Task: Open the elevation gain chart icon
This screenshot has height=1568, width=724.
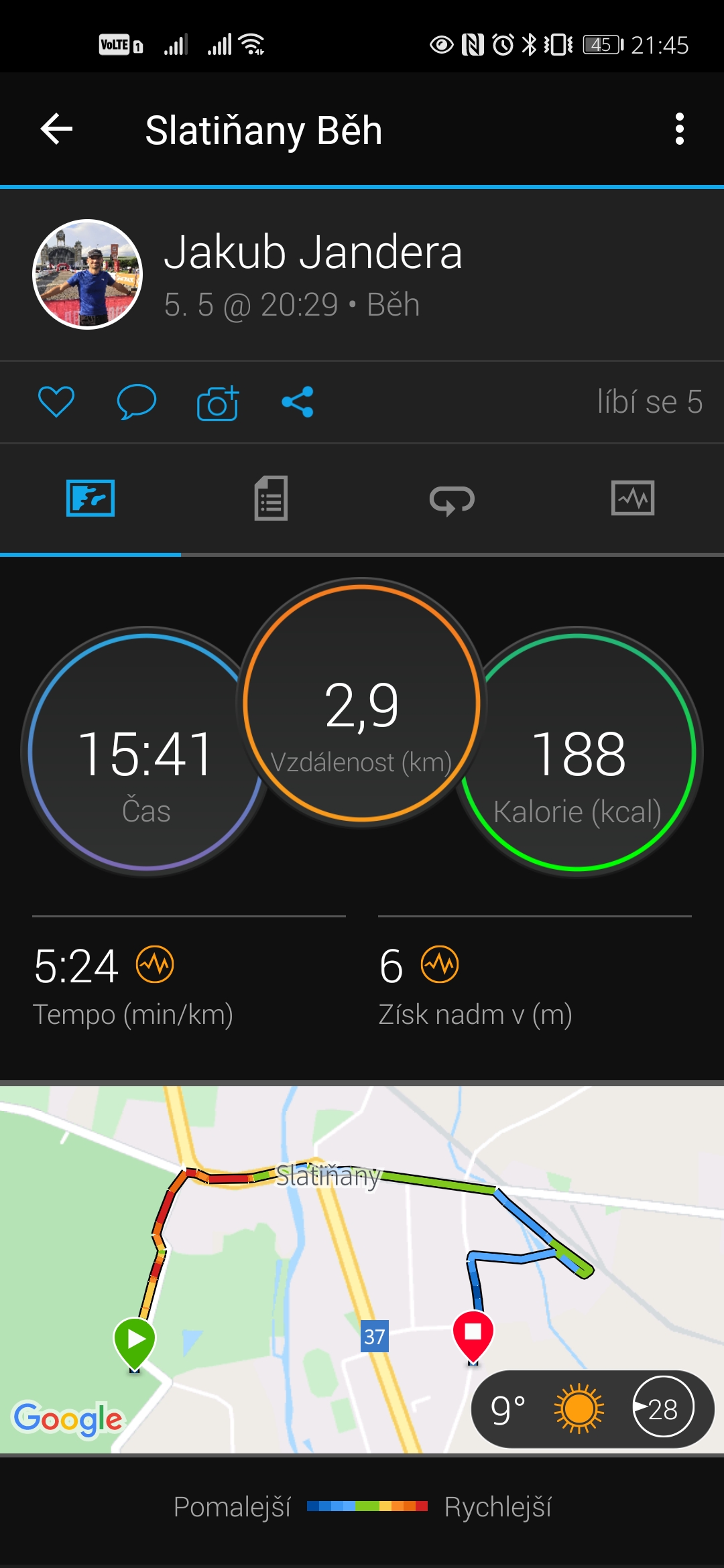Action: point(440,965)
